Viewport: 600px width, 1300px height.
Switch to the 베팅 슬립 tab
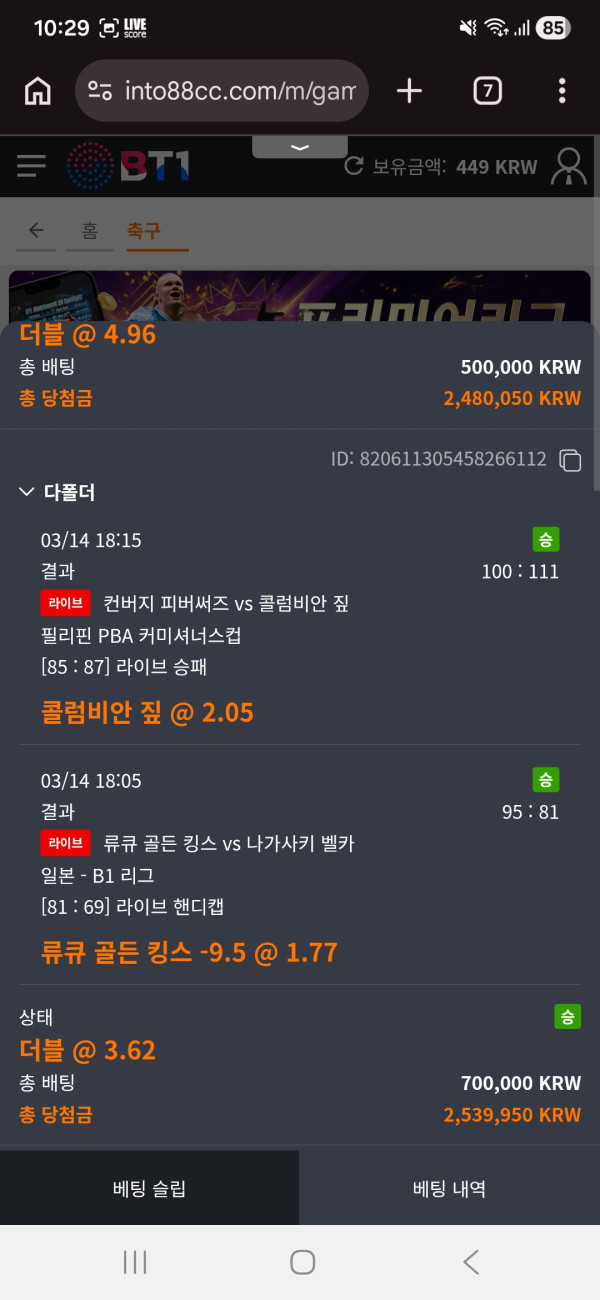(149, 1189)
